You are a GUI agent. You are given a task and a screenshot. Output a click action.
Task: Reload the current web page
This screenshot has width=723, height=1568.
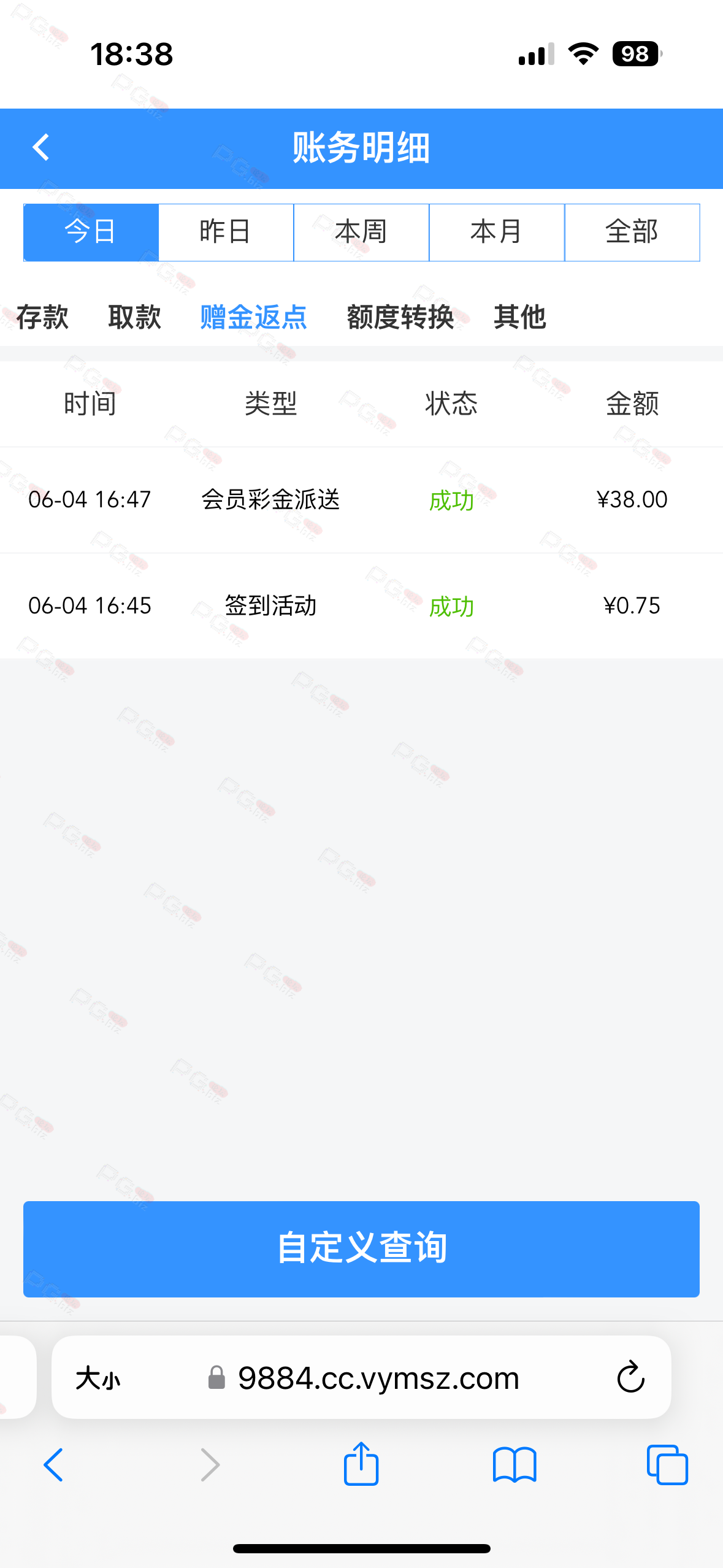[x=630, y=1377]
